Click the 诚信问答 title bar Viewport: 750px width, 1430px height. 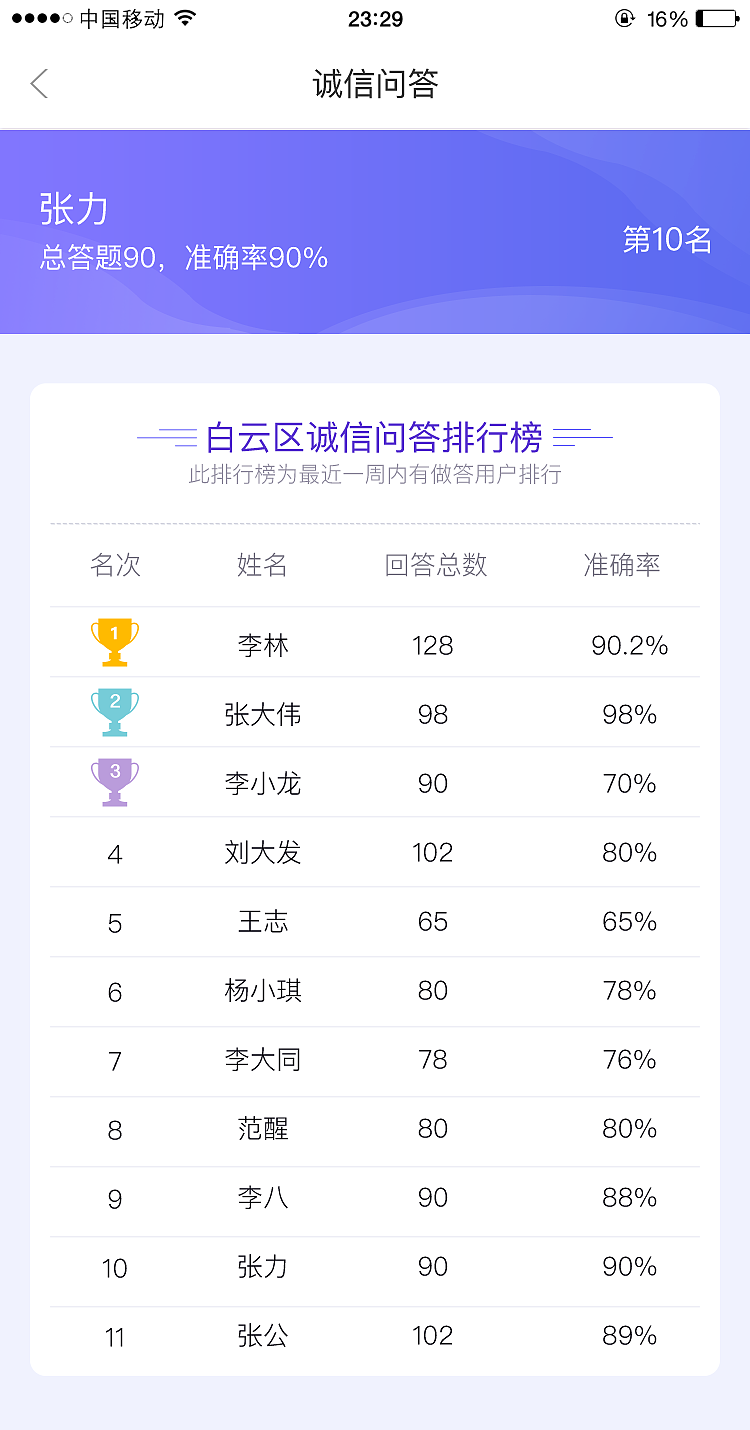pyautogui.click(x=375, y=84)
